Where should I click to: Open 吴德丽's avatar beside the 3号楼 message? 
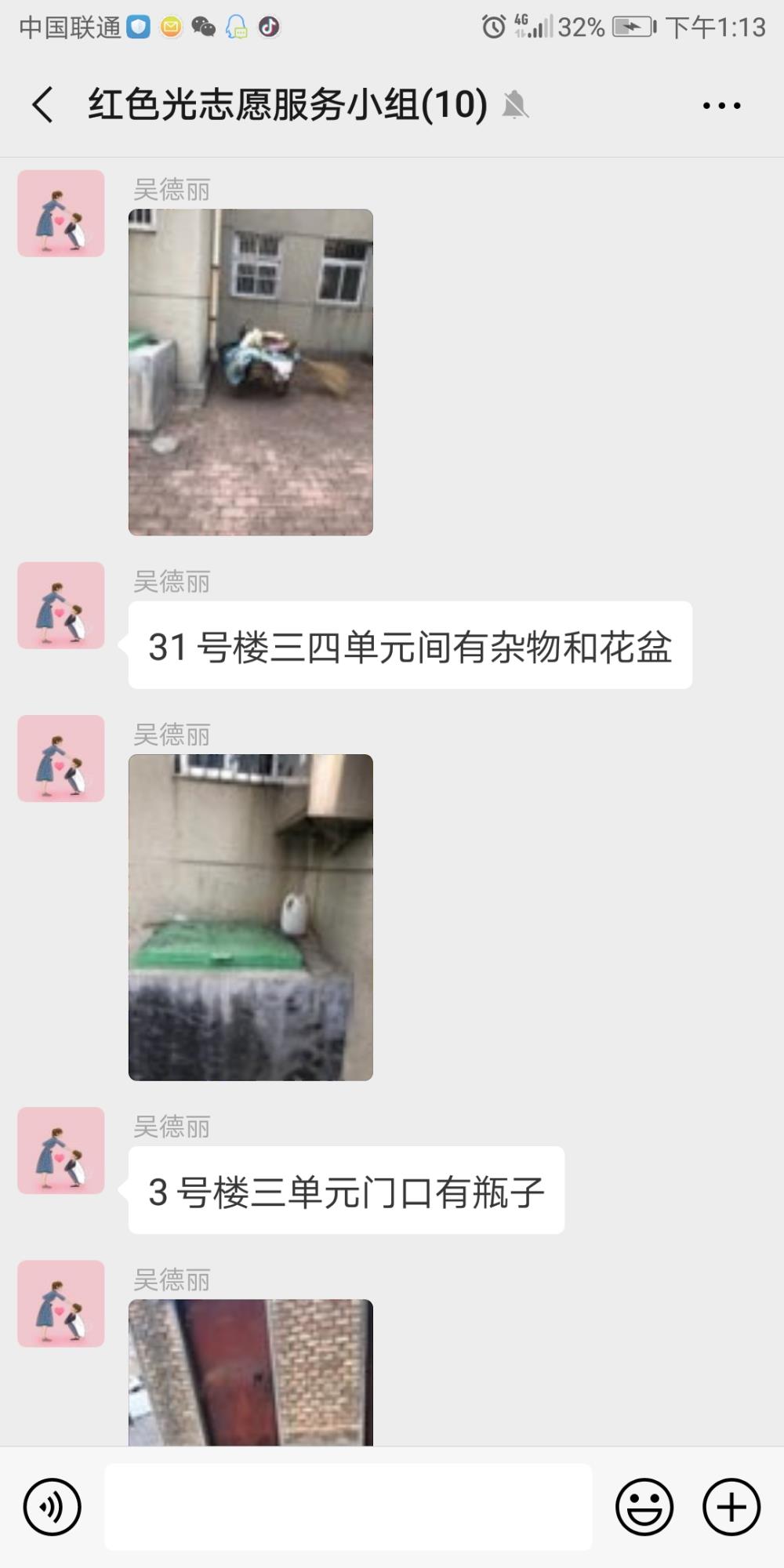tap(61, 1150)
